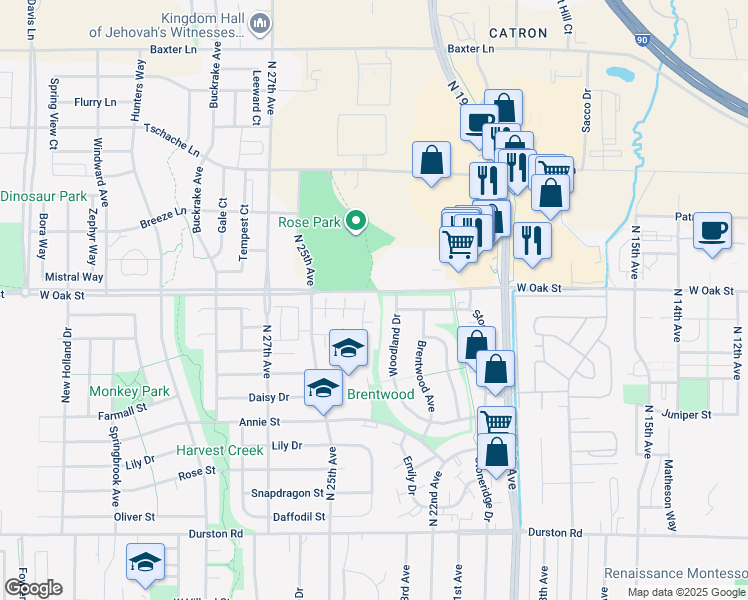Tap the school marker above Durston Rd
This screenshot has height=600, width=748.
(145, 563)
